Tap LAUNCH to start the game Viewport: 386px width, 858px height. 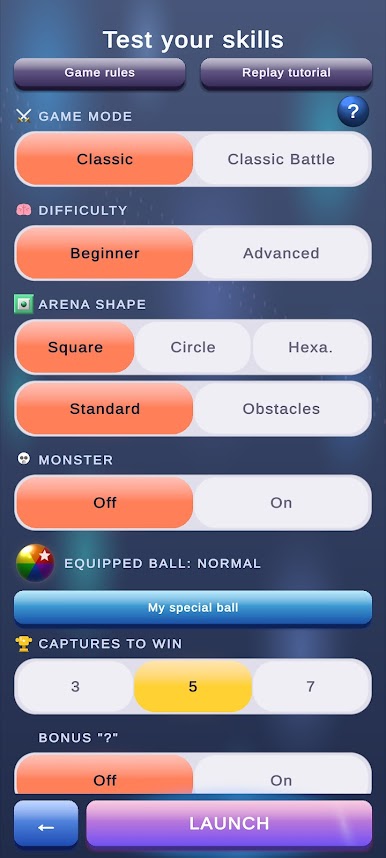(x=229, y=824)
